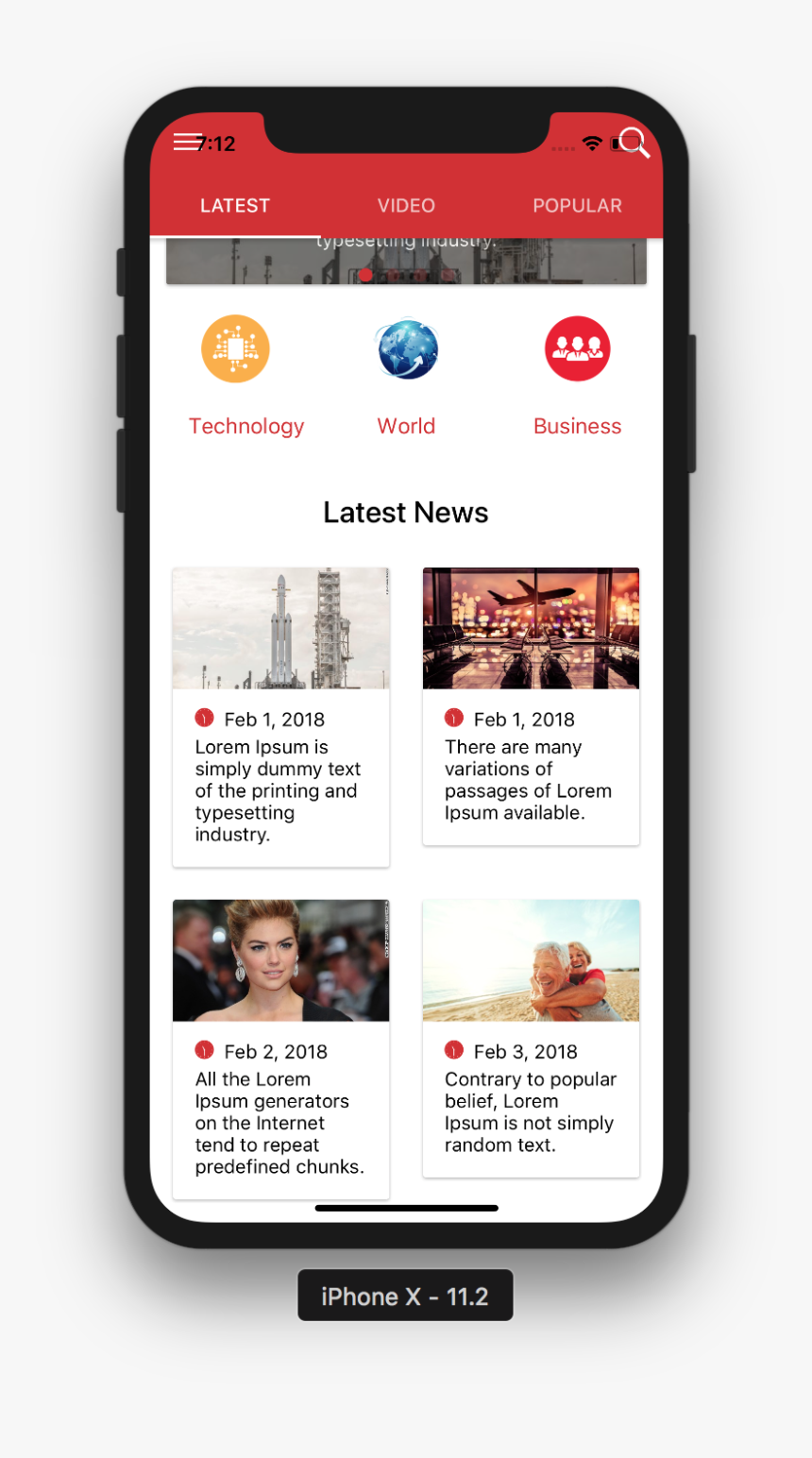This screenshot has width=812, height=1458.
Task: Open the Business category
Action: tap(577, 349)
